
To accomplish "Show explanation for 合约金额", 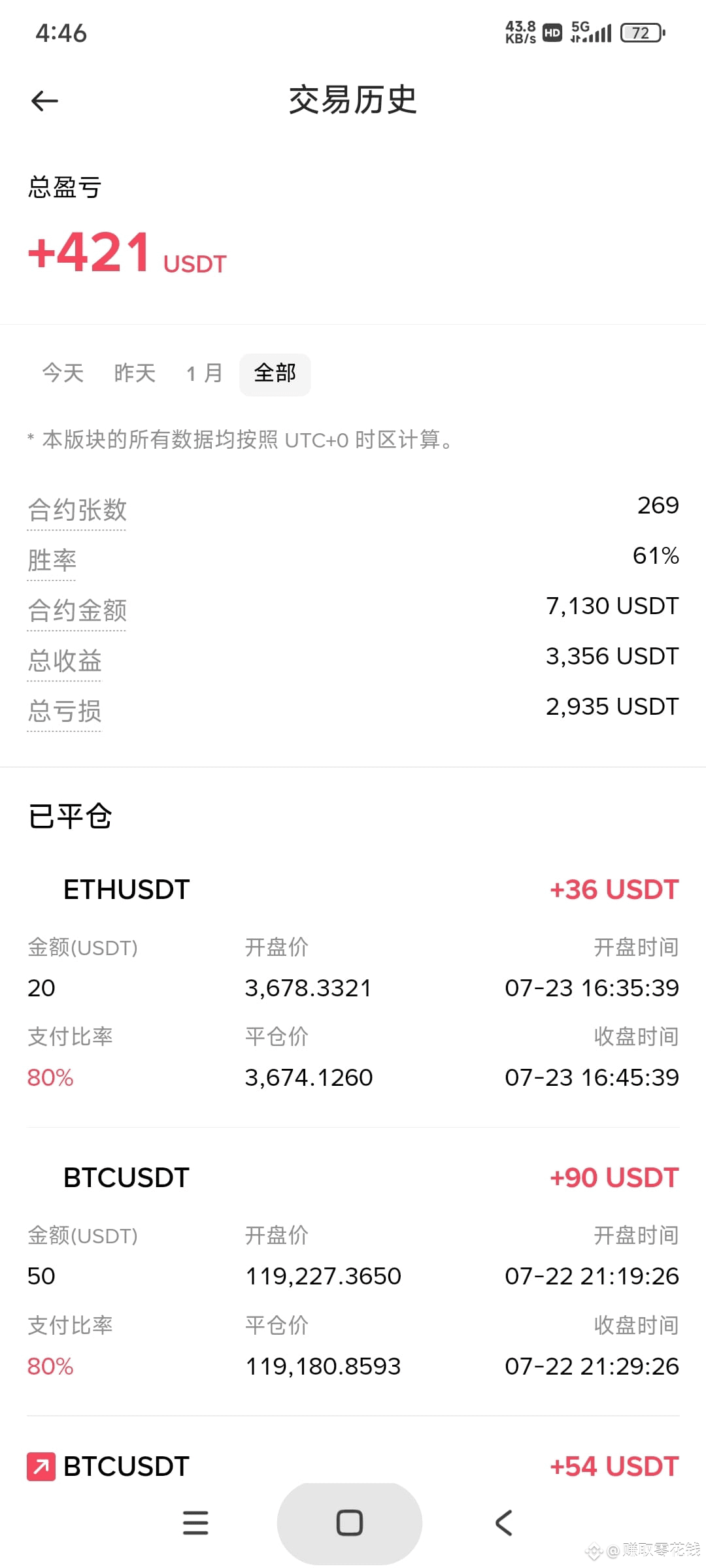I will tap(77, 610).
